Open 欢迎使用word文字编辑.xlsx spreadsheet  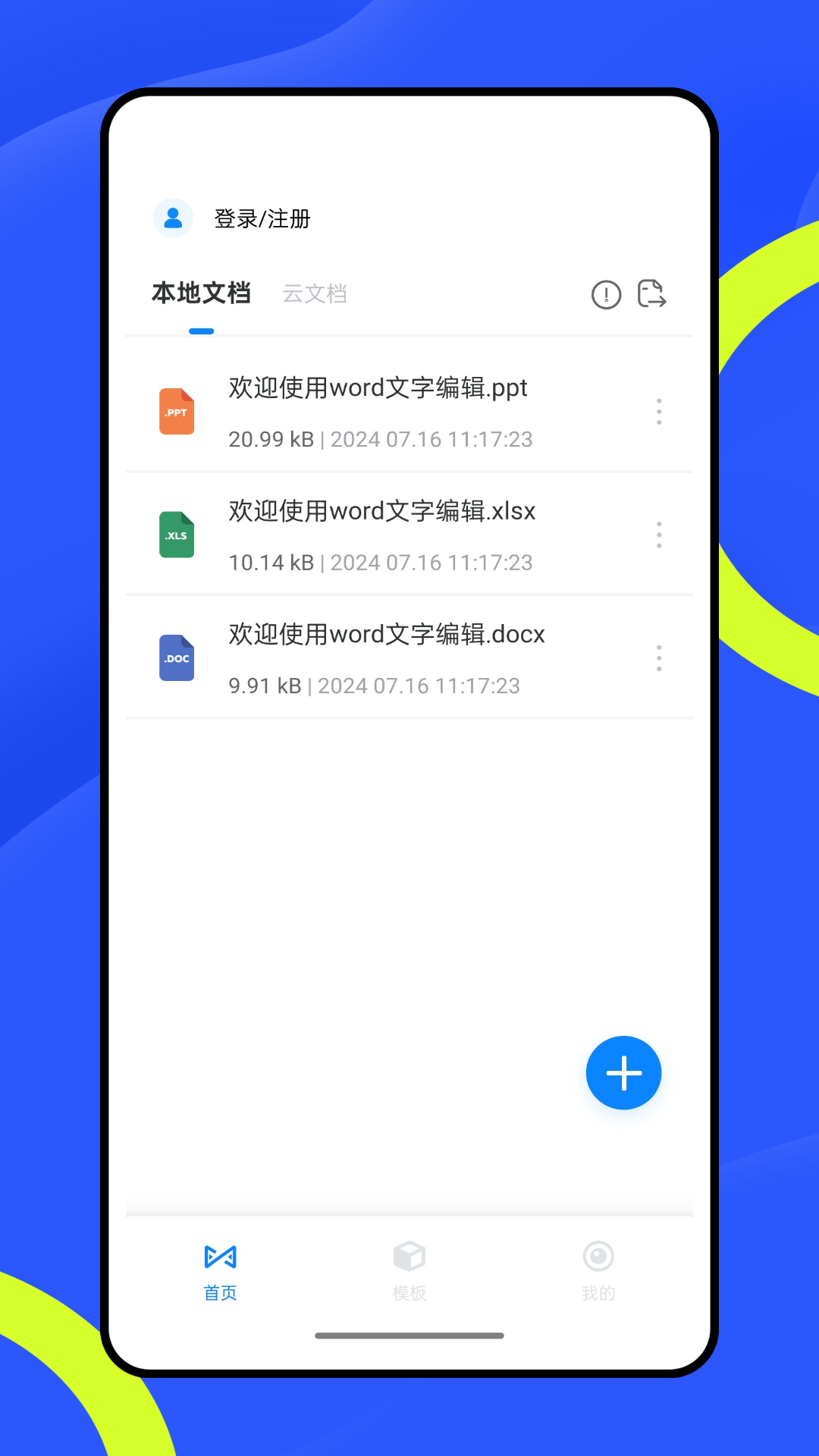(381, 512)
